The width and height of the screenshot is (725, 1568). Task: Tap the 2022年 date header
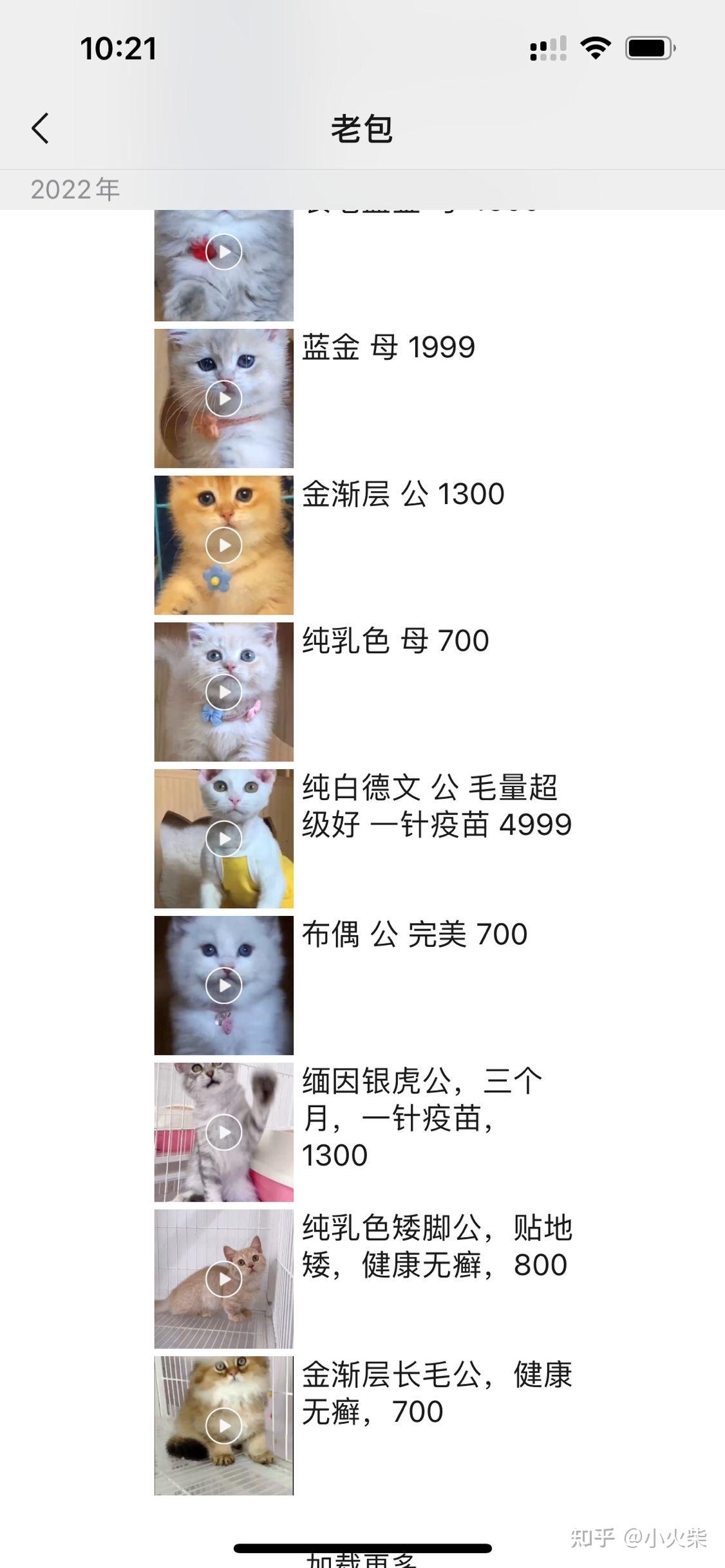(75, 189)
